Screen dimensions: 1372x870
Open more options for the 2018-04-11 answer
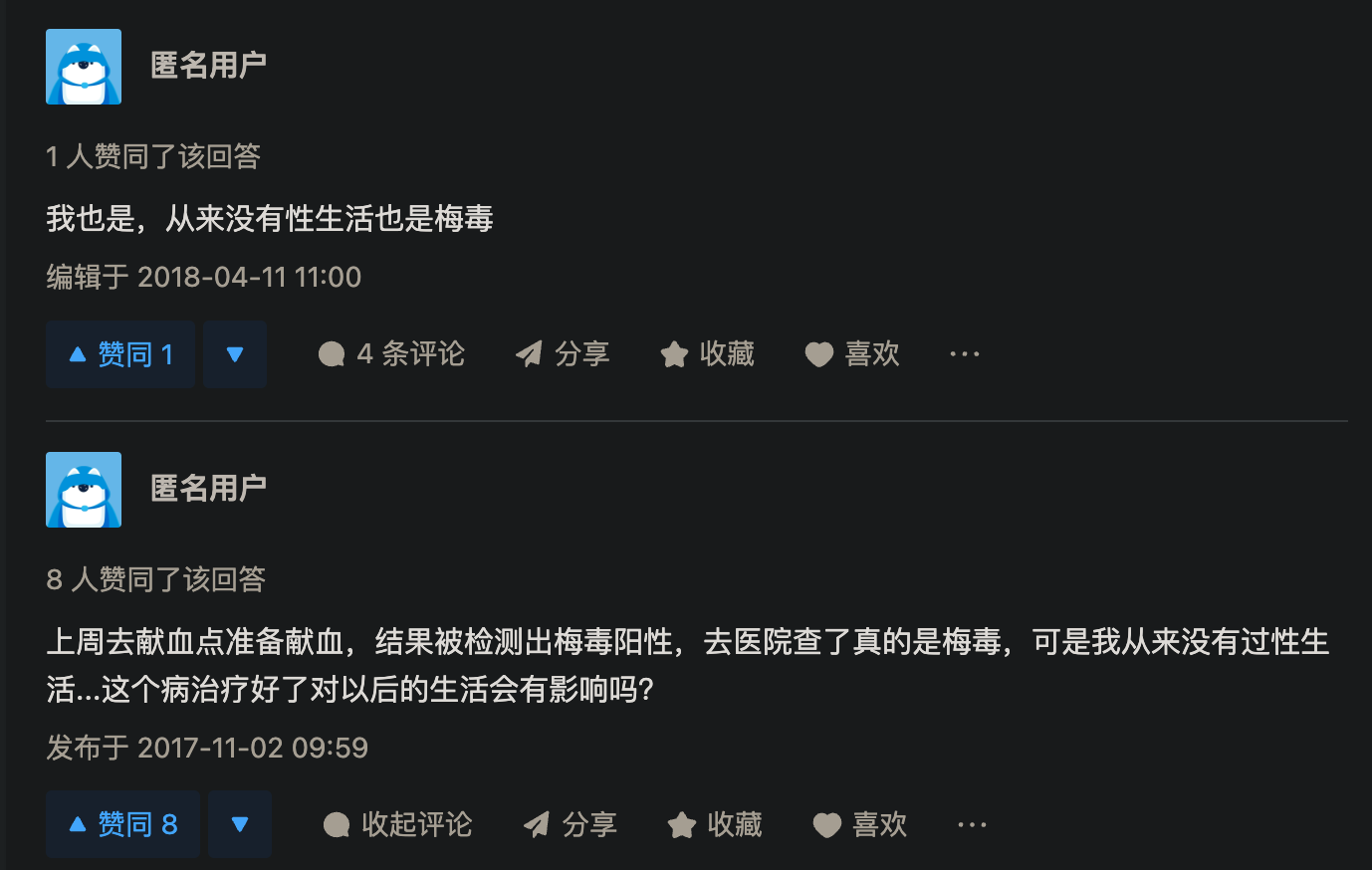(964, 354)
